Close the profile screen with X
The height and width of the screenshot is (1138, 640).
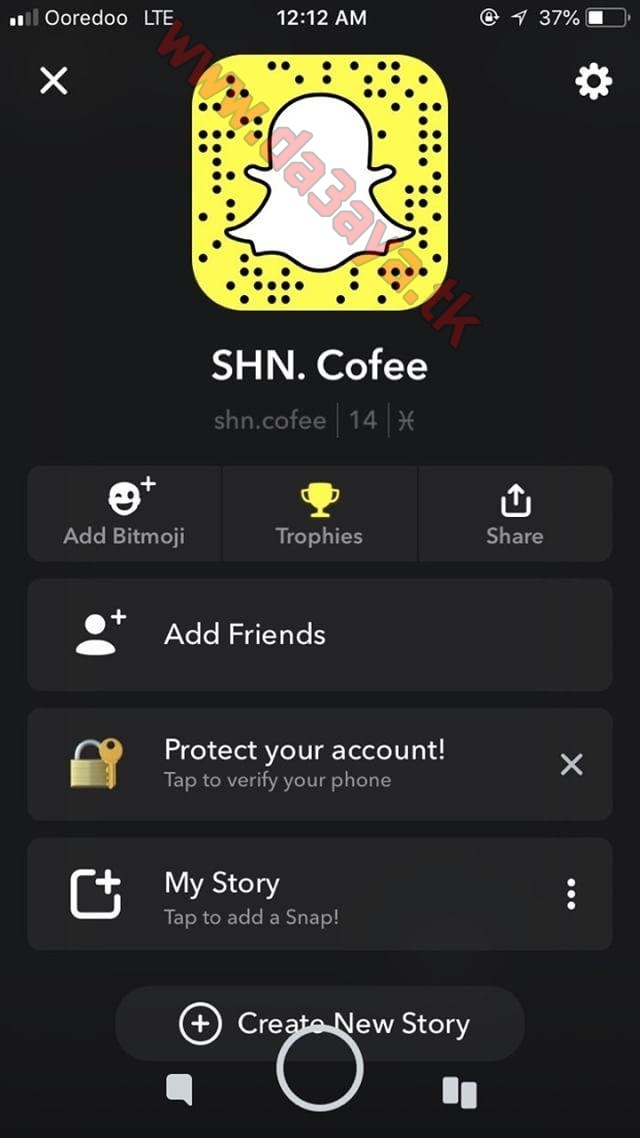click(x=54, y=81)
